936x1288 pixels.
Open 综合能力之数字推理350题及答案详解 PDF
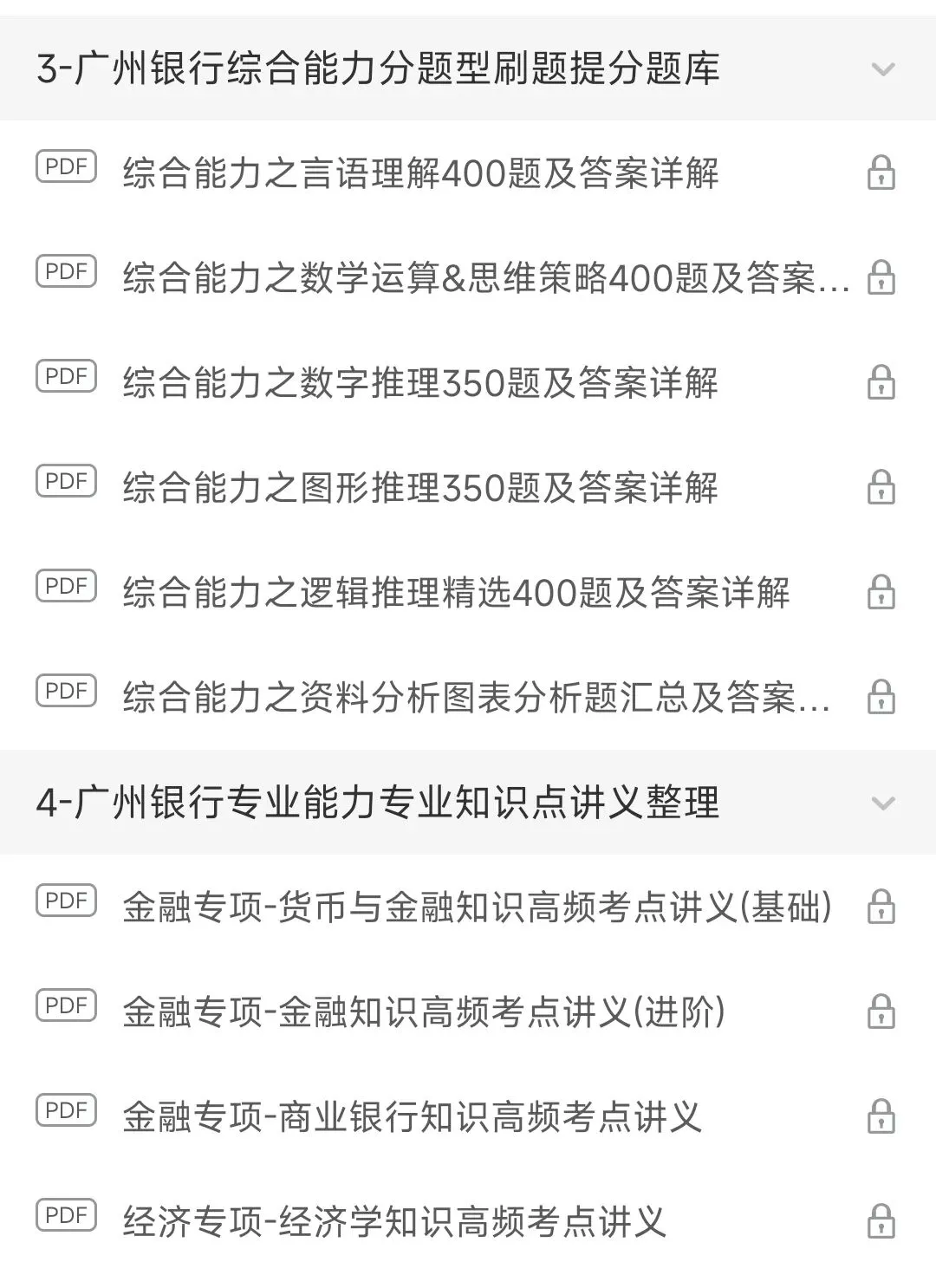[420, 383]
